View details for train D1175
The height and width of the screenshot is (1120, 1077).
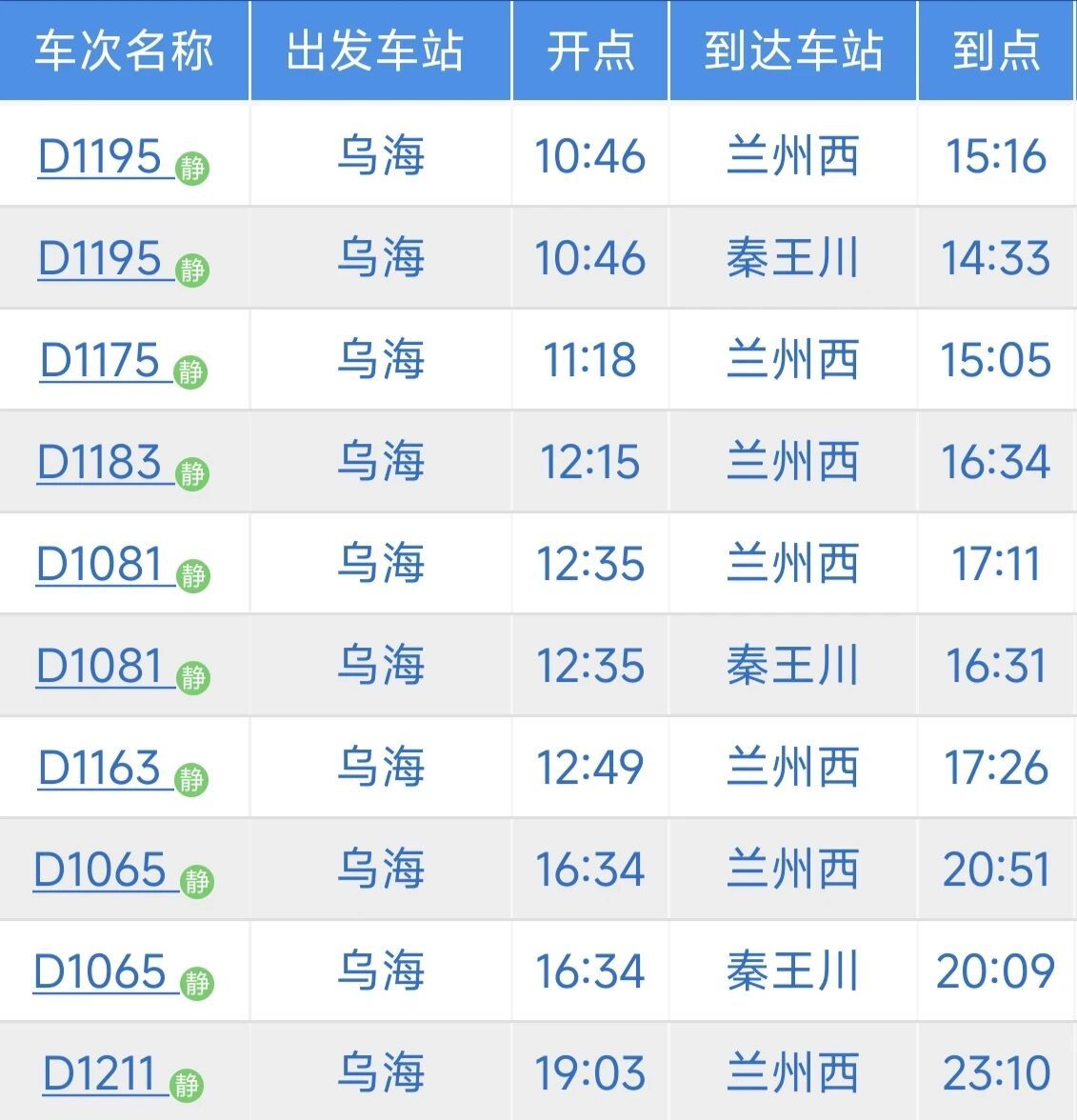[x=100, y=360]
